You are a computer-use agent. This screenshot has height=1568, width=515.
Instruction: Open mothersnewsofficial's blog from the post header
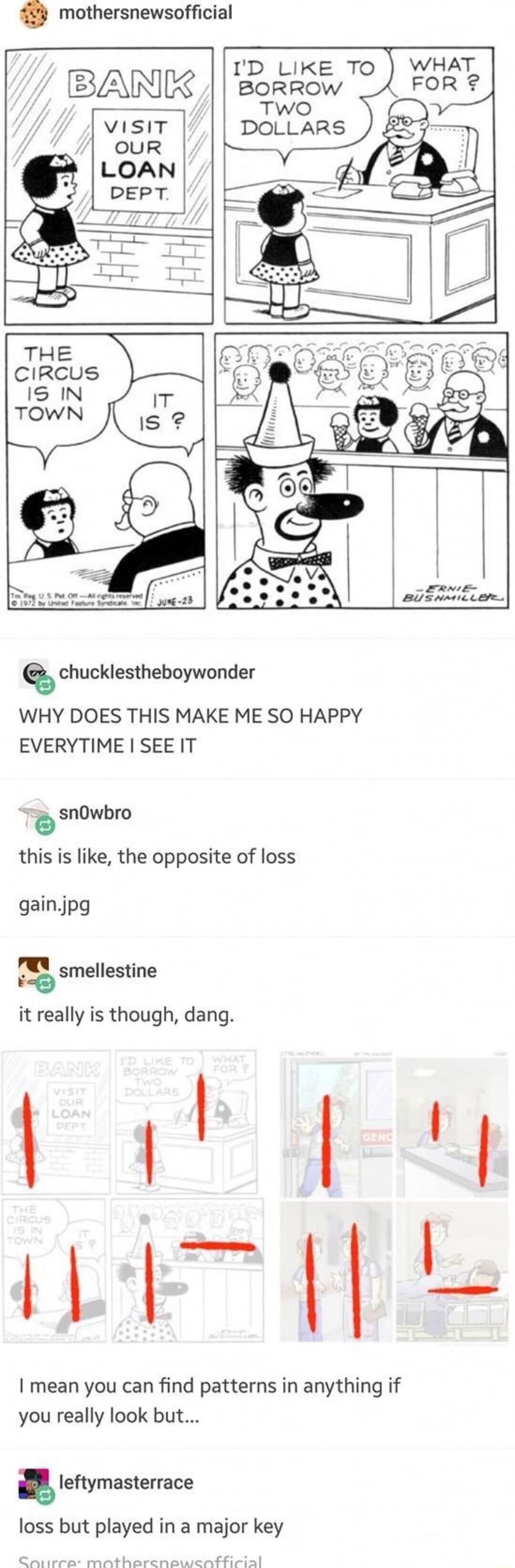(x=145, y=12)
